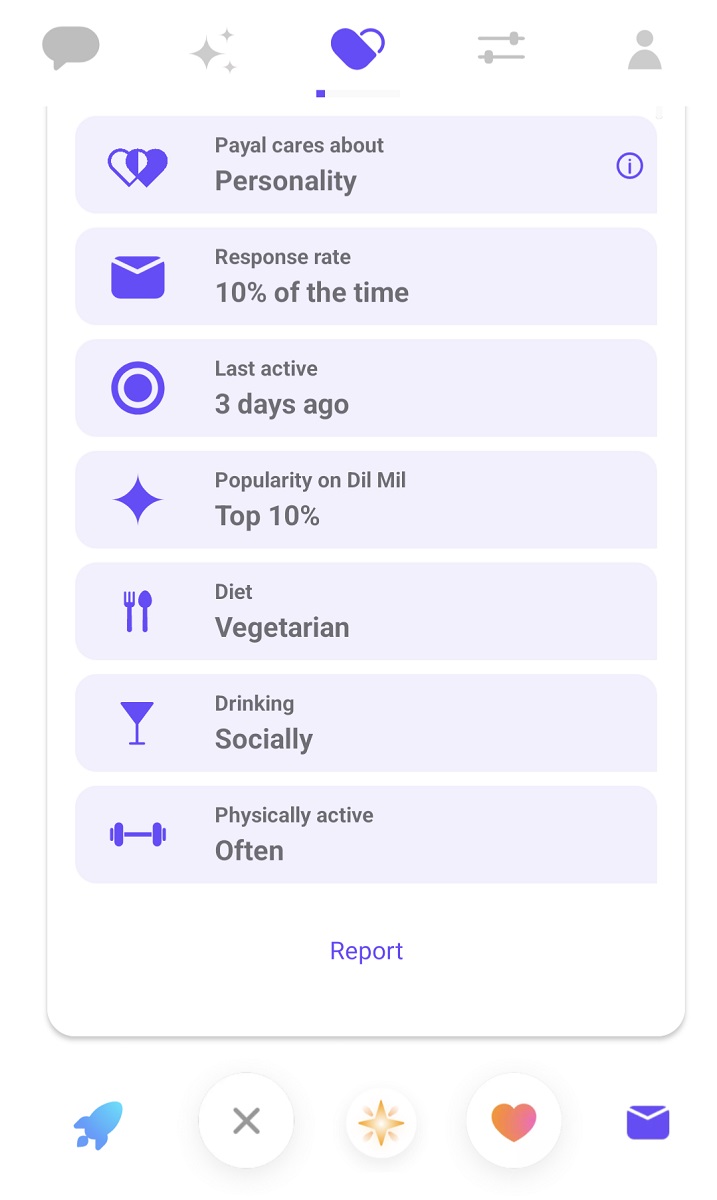Dismiss Payal with the X button

tap(246, 1121)
